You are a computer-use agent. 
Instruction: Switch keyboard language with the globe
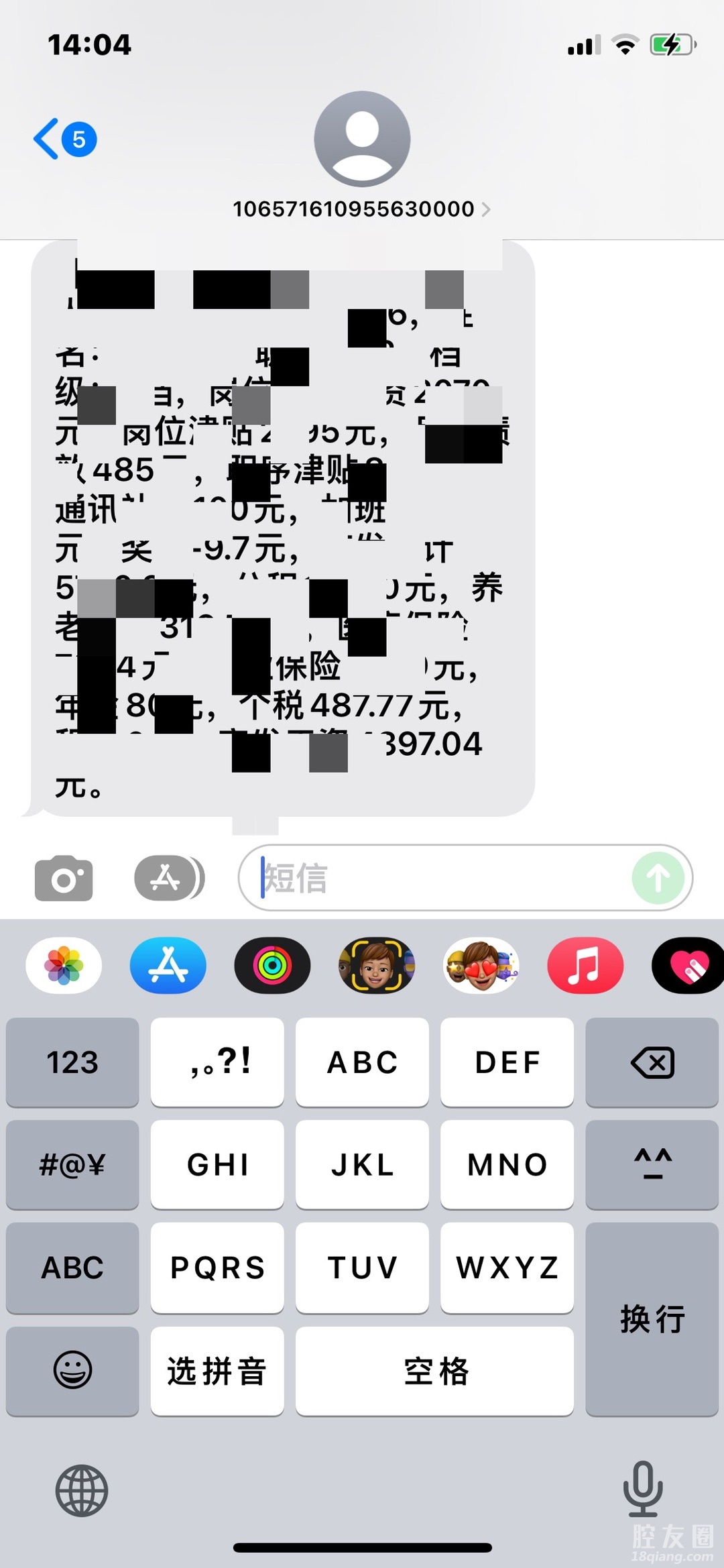coord(81,1490)
